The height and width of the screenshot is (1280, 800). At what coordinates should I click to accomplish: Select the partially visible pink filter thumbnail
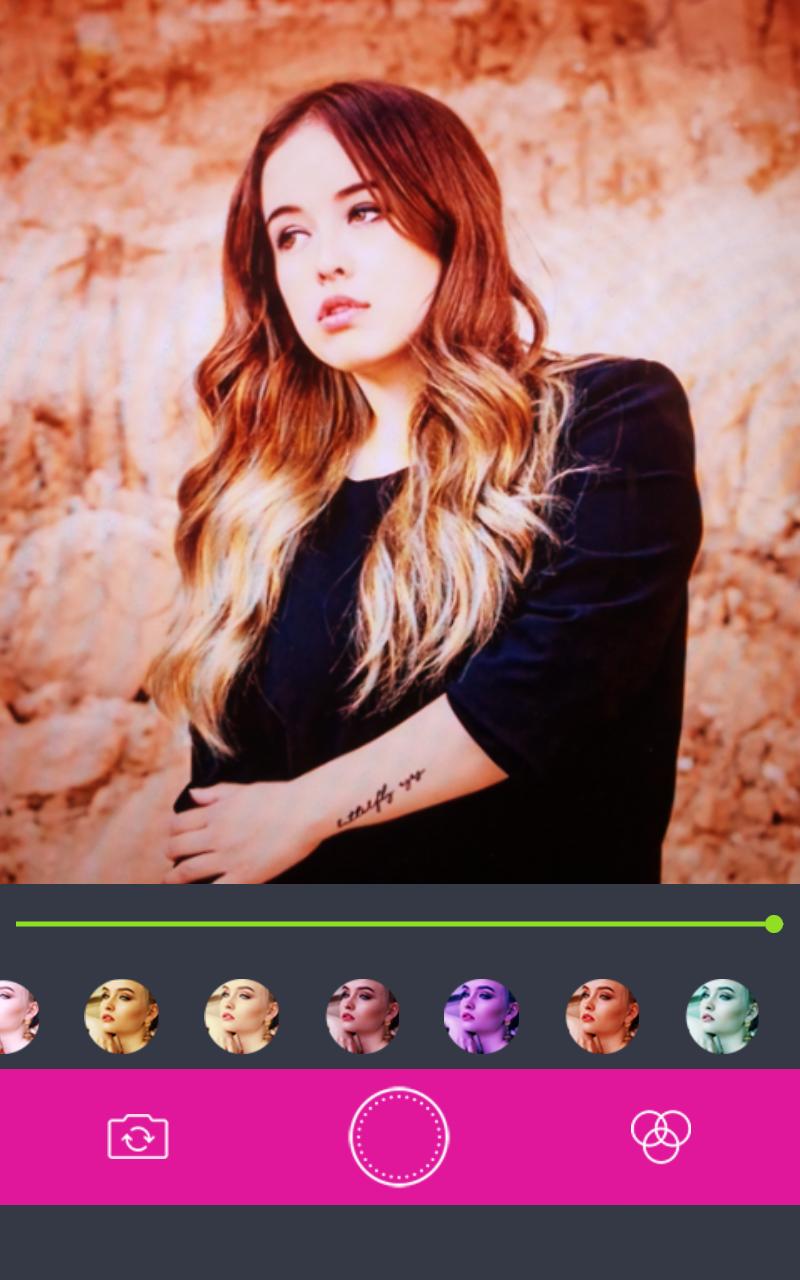tap(16, 1016)
